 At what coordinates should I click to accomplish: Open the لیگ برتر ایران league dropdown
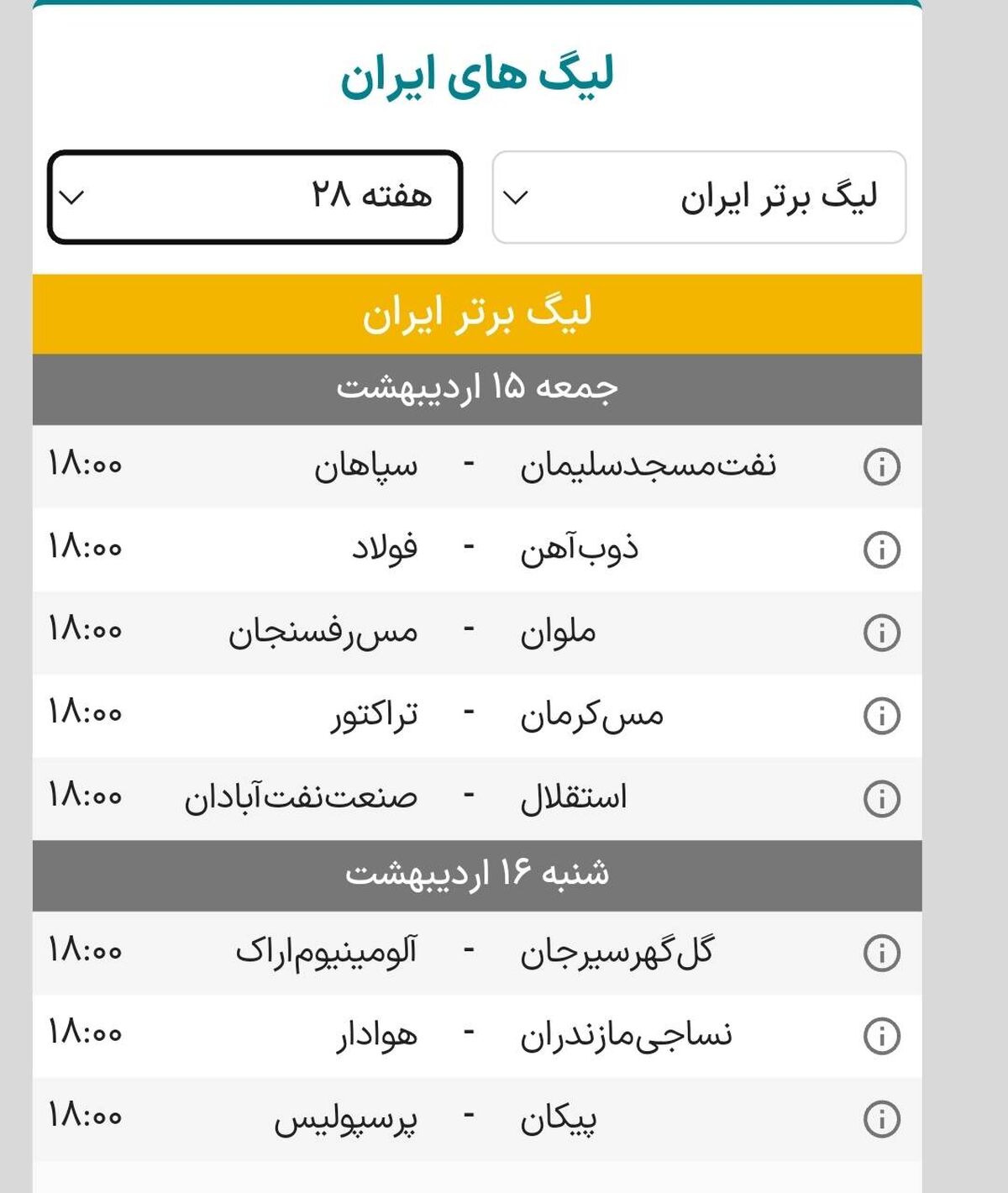coord(699,197)
